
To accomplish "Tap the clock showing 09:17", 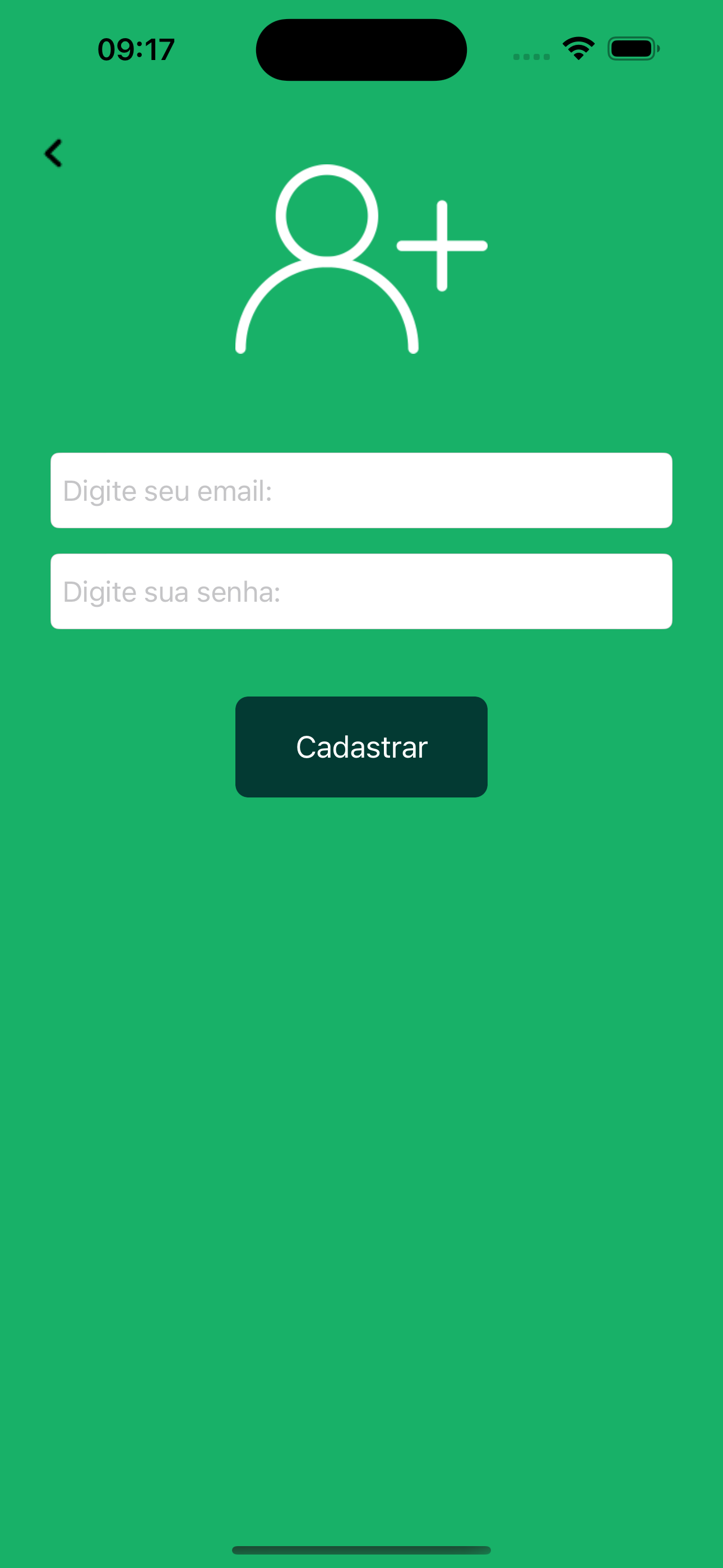I will pos(136,49).
